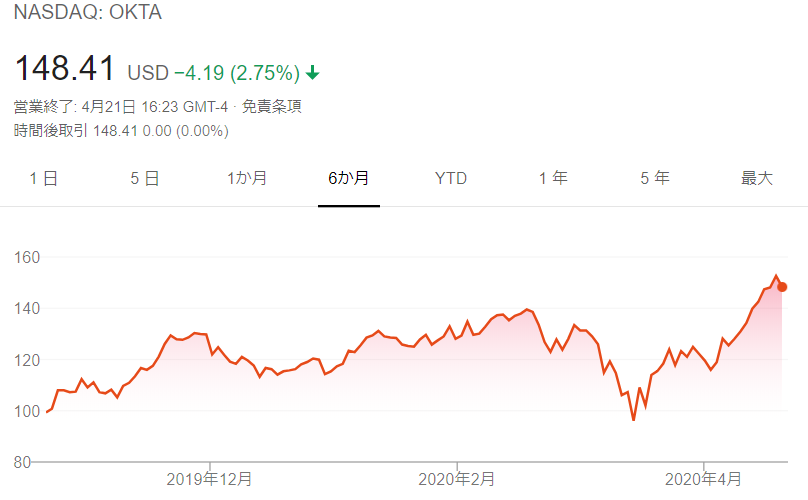Select the 5日 time range tab

(145, 179)
